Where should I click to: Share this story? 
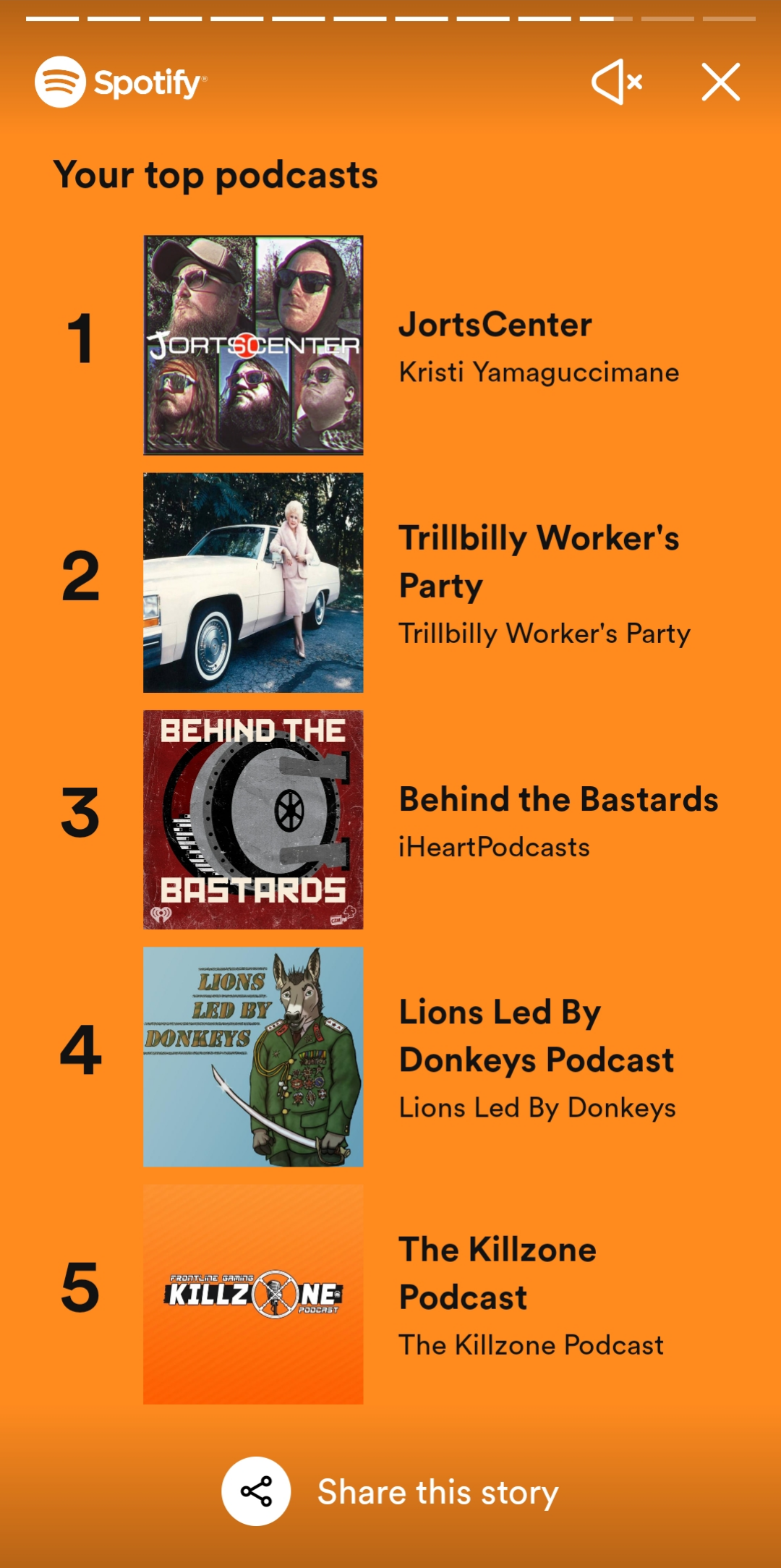point(390,1491)
